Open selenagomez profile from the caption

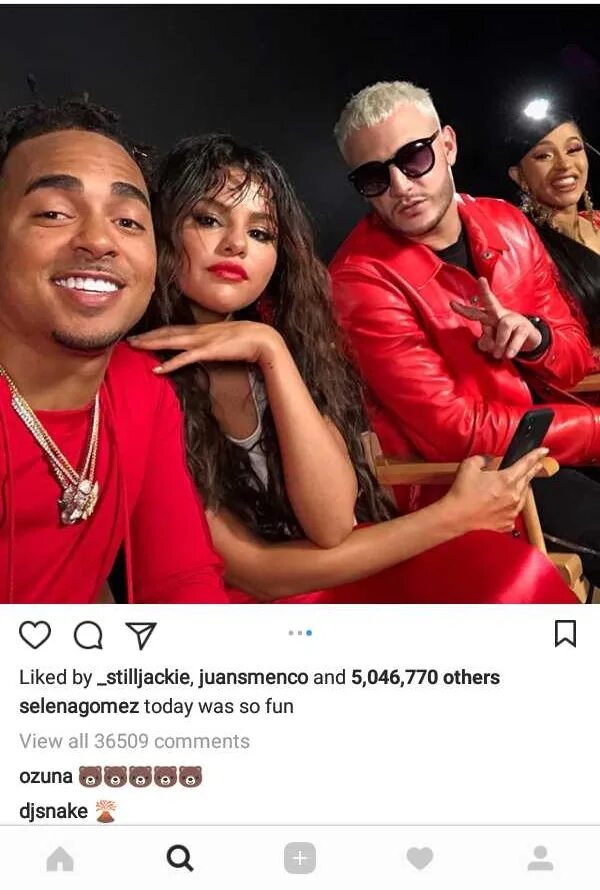pyautogui.click(x=79, y=707)
